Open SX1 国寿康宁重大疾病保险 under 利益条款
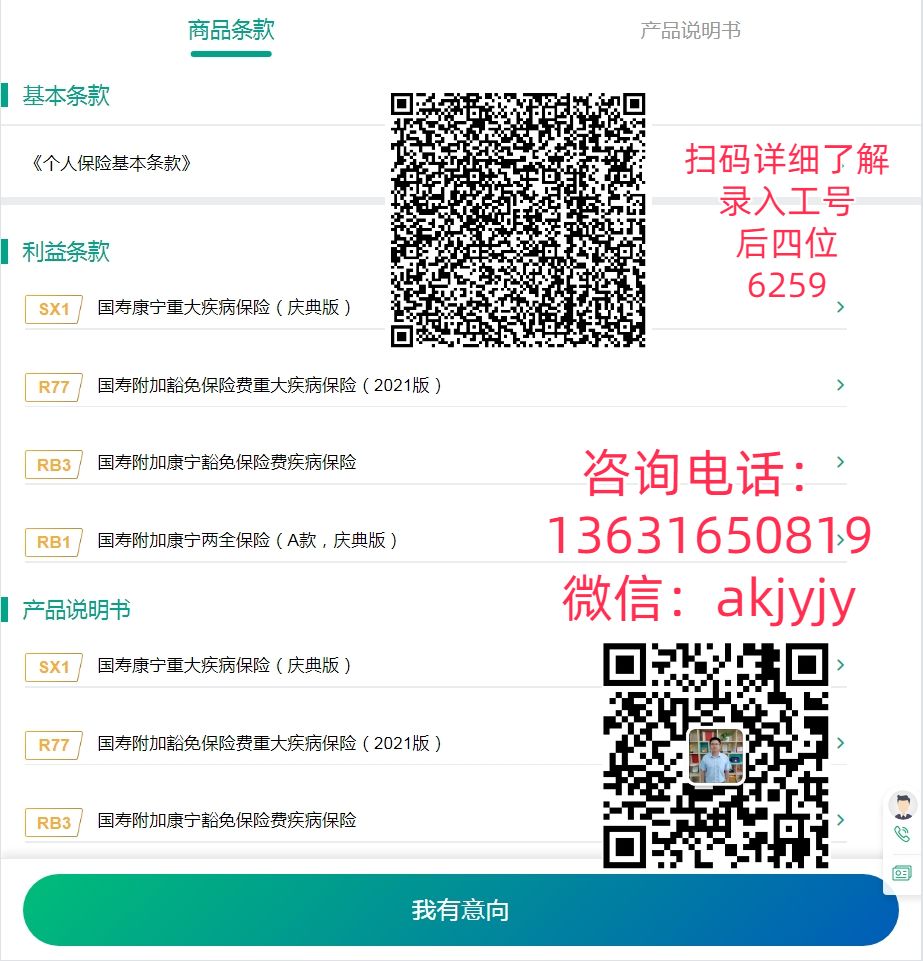The width and height of the screenshot is (923, 961). tap(225, 307)
